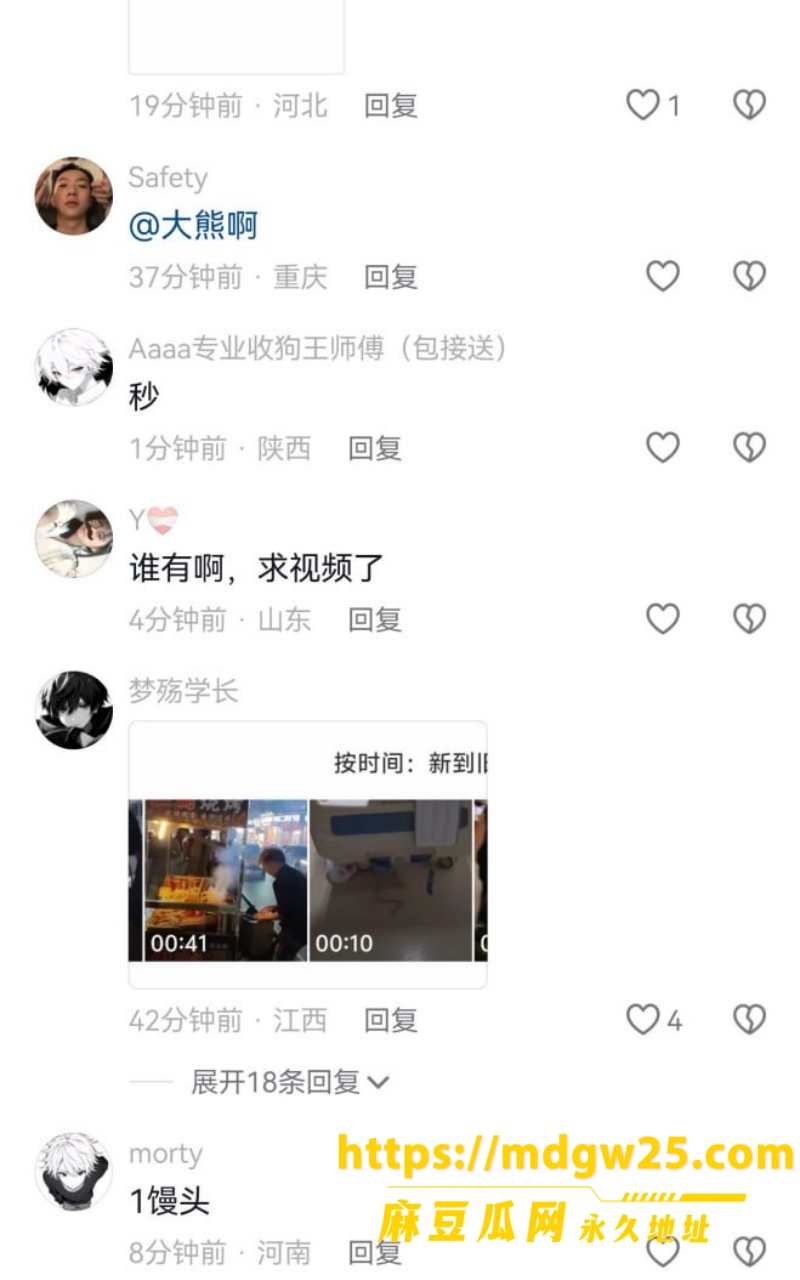Expand the 18 replies
800x1280 pixels.
290,1081
